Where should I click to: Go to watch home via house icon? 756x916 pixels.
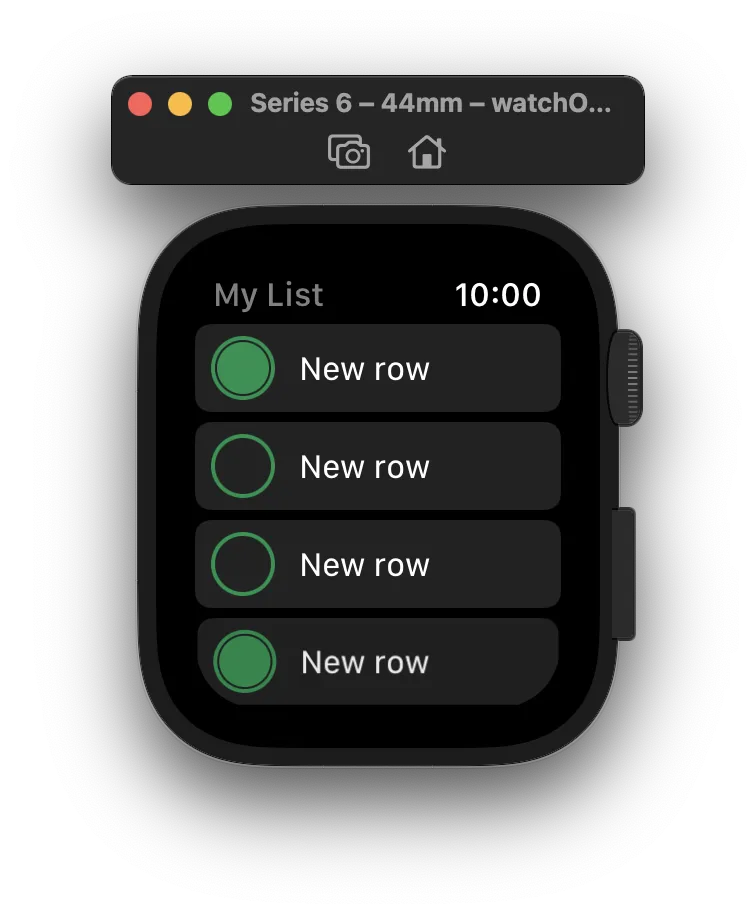(426, 153)
